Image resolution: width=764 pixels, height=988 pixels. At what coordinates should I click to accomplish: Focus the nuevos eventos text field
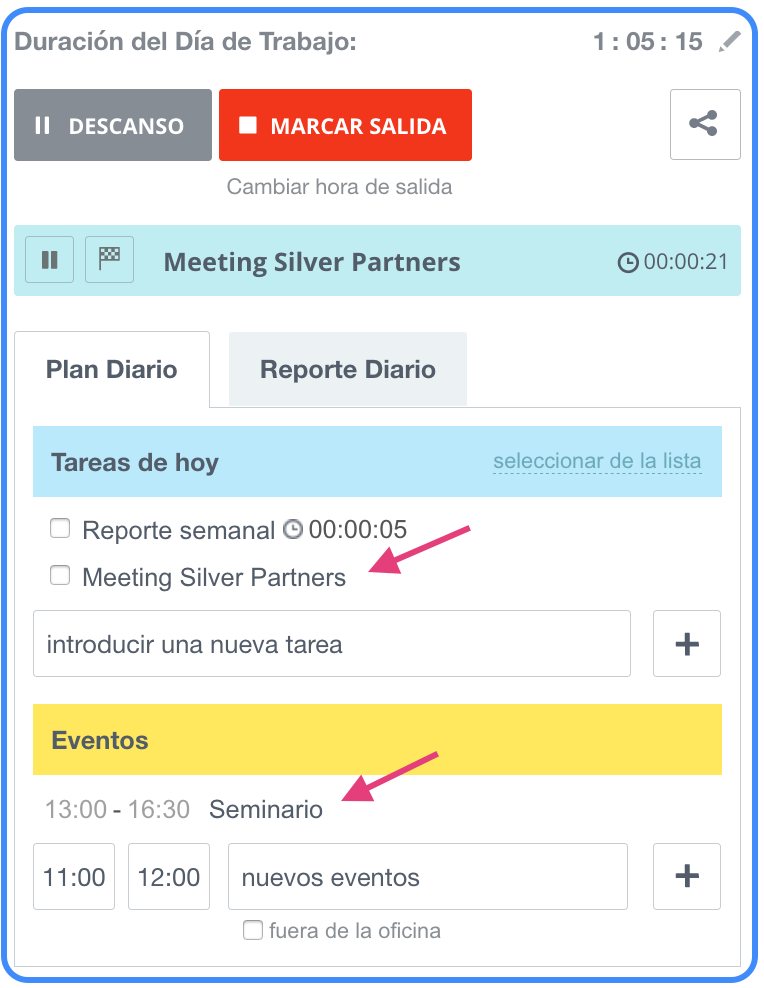click(427, 877)
